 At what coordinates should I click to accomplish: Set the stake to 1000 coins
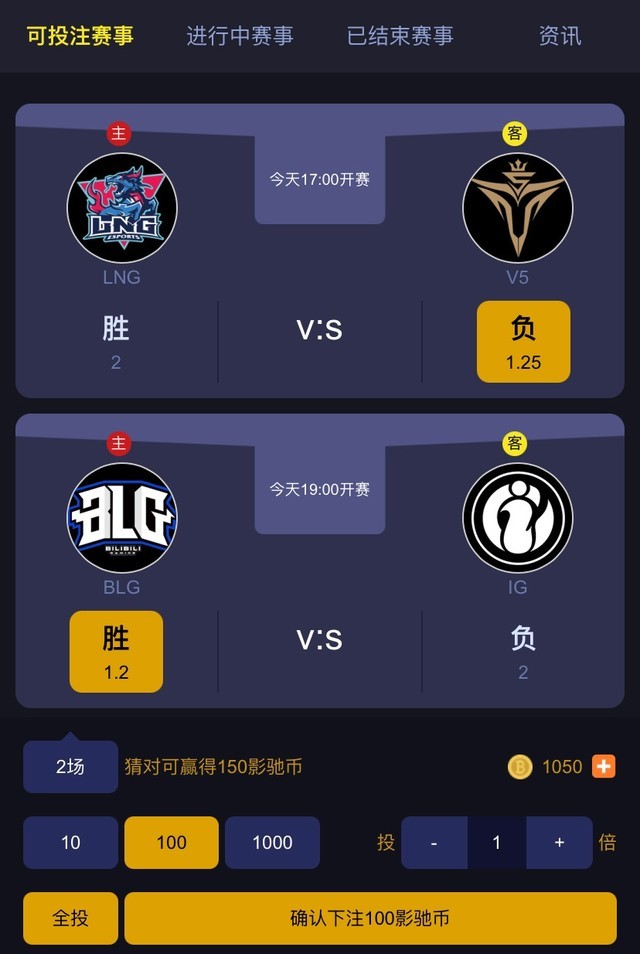(272, 842)
